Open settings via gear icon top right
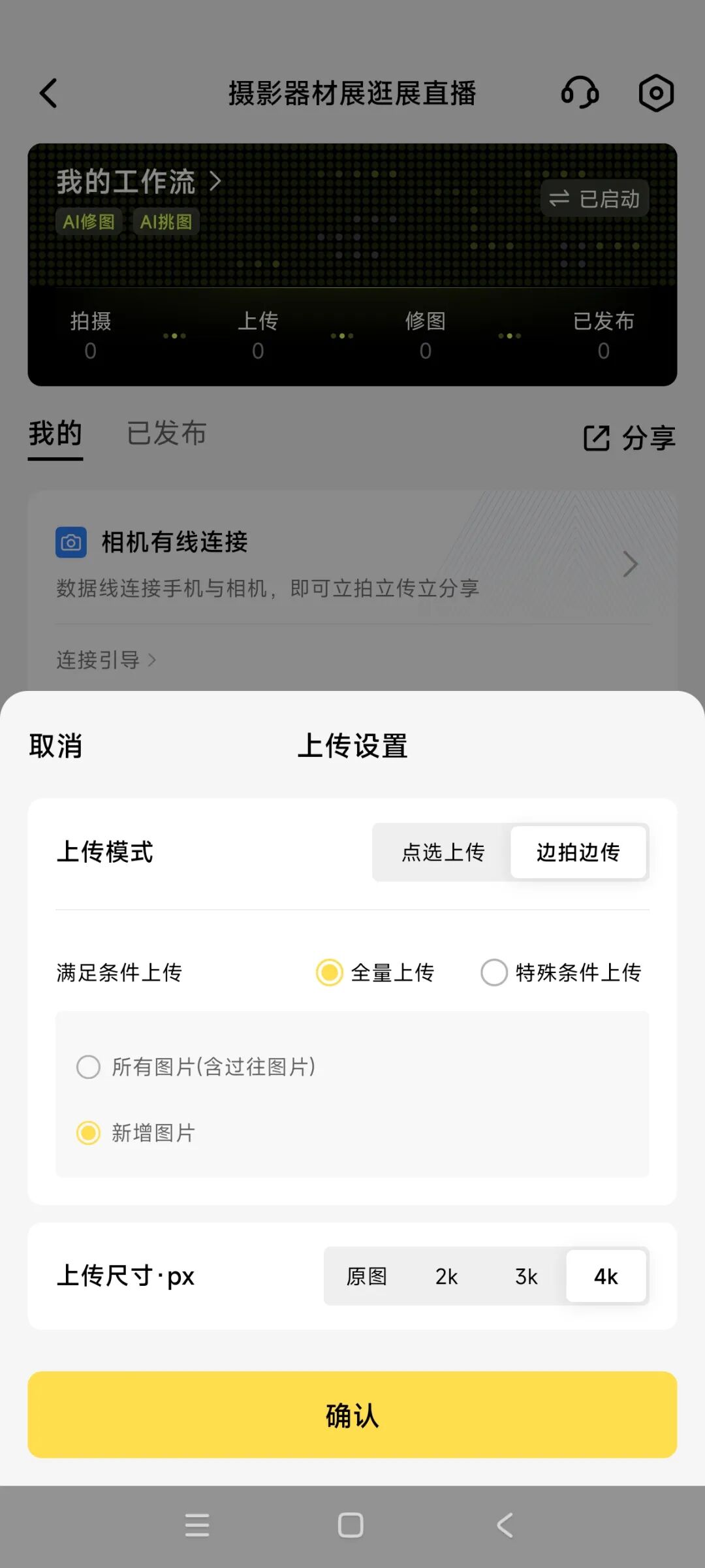Image resolution: width=705 pixels, height=1568 pixels. coord(656,93)
